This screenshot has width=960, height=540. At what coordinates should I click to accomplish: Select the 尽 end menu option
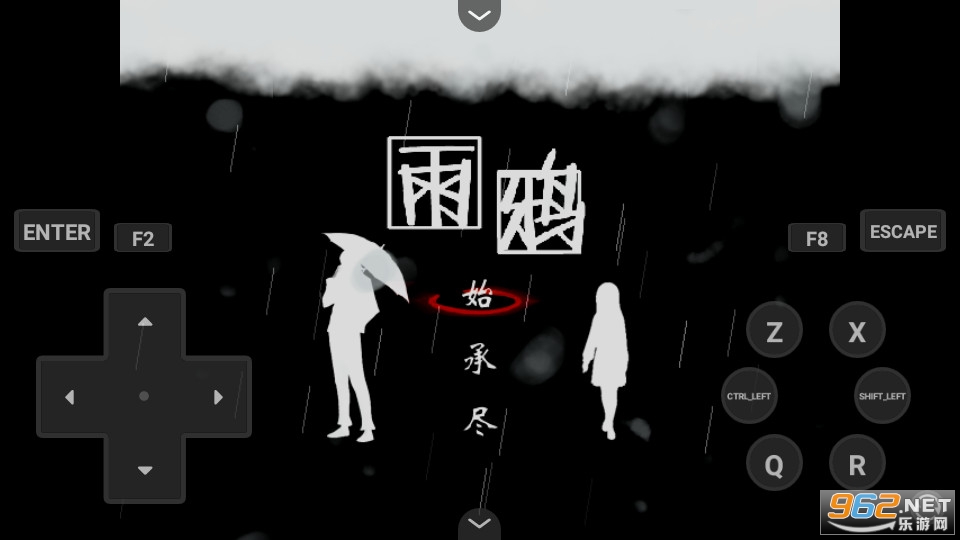479,420
